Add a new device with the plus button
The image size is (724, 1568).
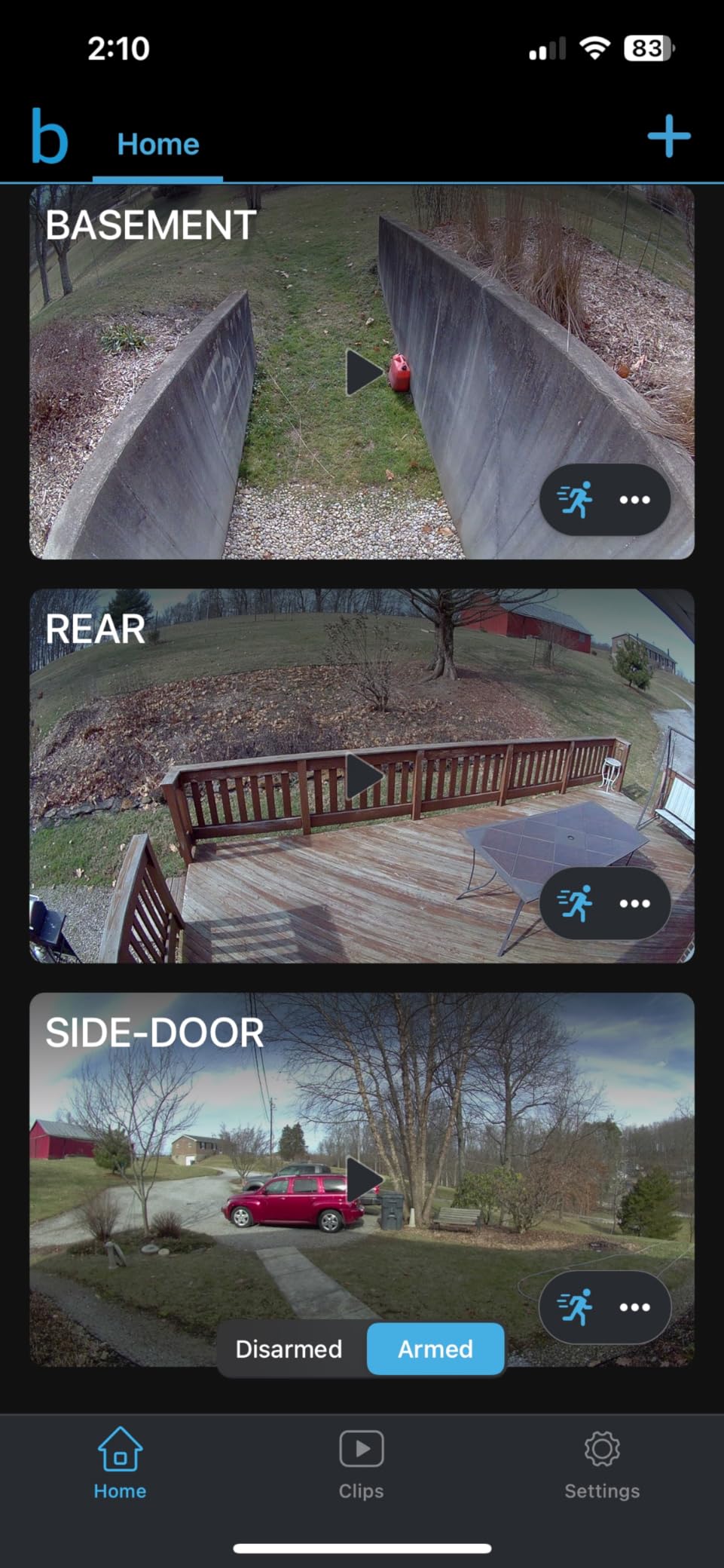coord(670,138)
